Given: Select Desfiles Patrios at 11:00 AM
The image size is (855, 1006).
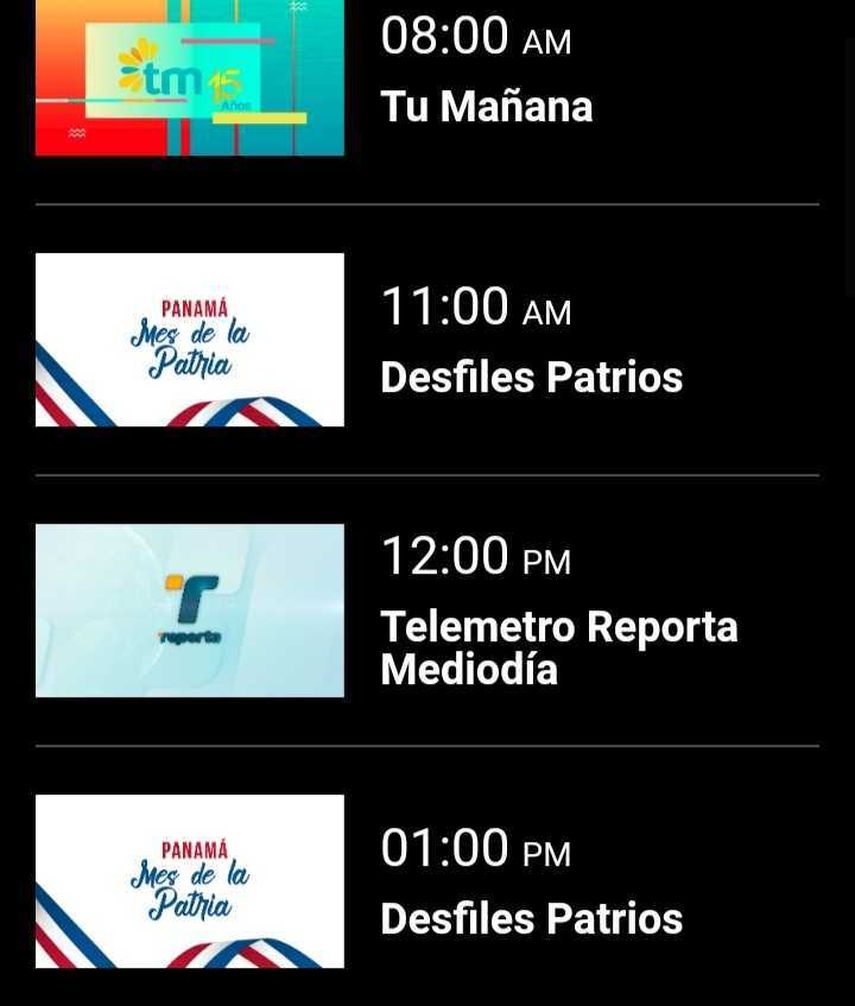Looking at the screenshot, I should pyautogui.click(x=531, y=377).
